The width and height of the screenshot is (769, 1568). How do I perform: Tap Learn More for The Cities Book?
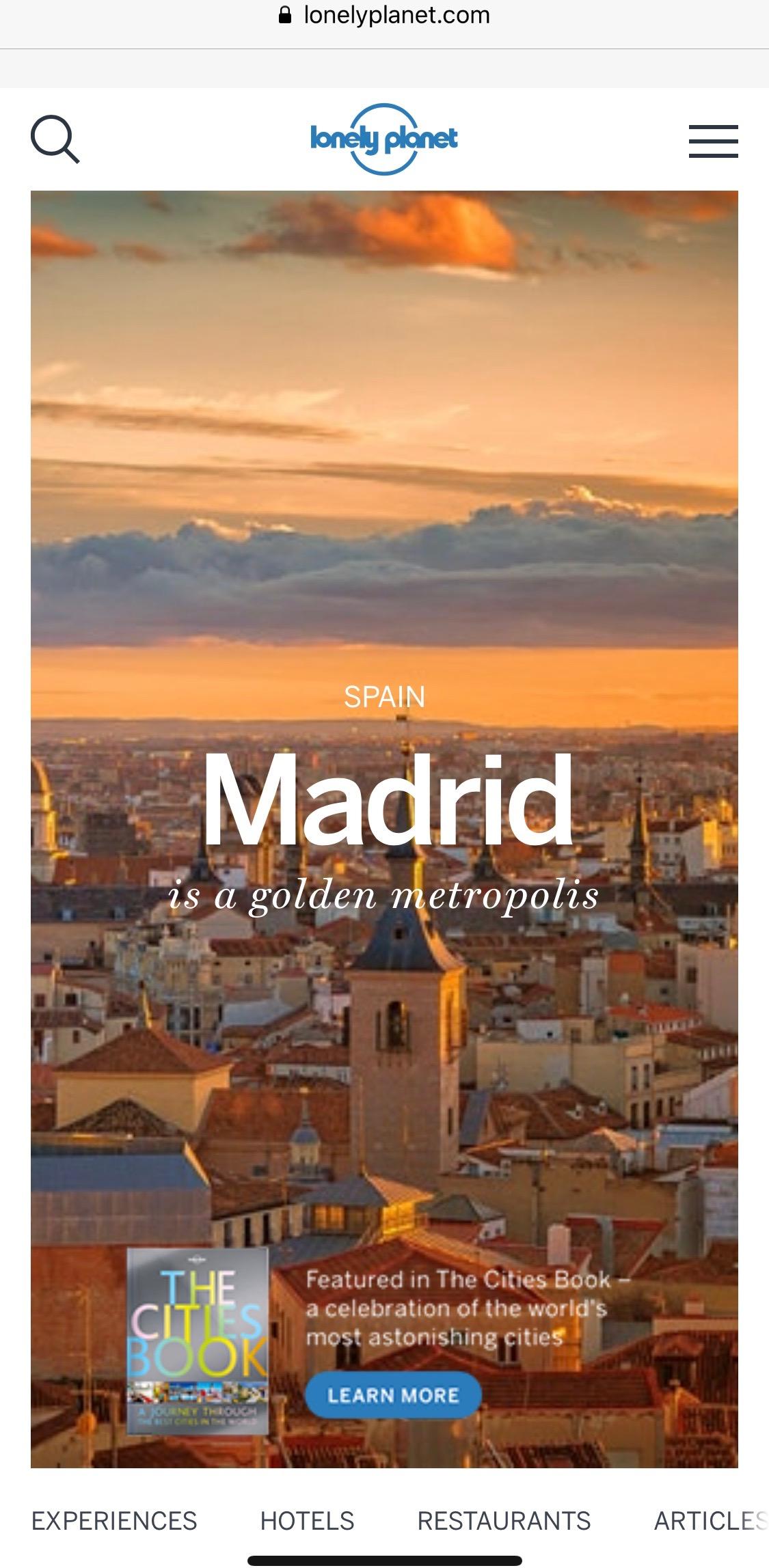click(x=393, y=1395)
